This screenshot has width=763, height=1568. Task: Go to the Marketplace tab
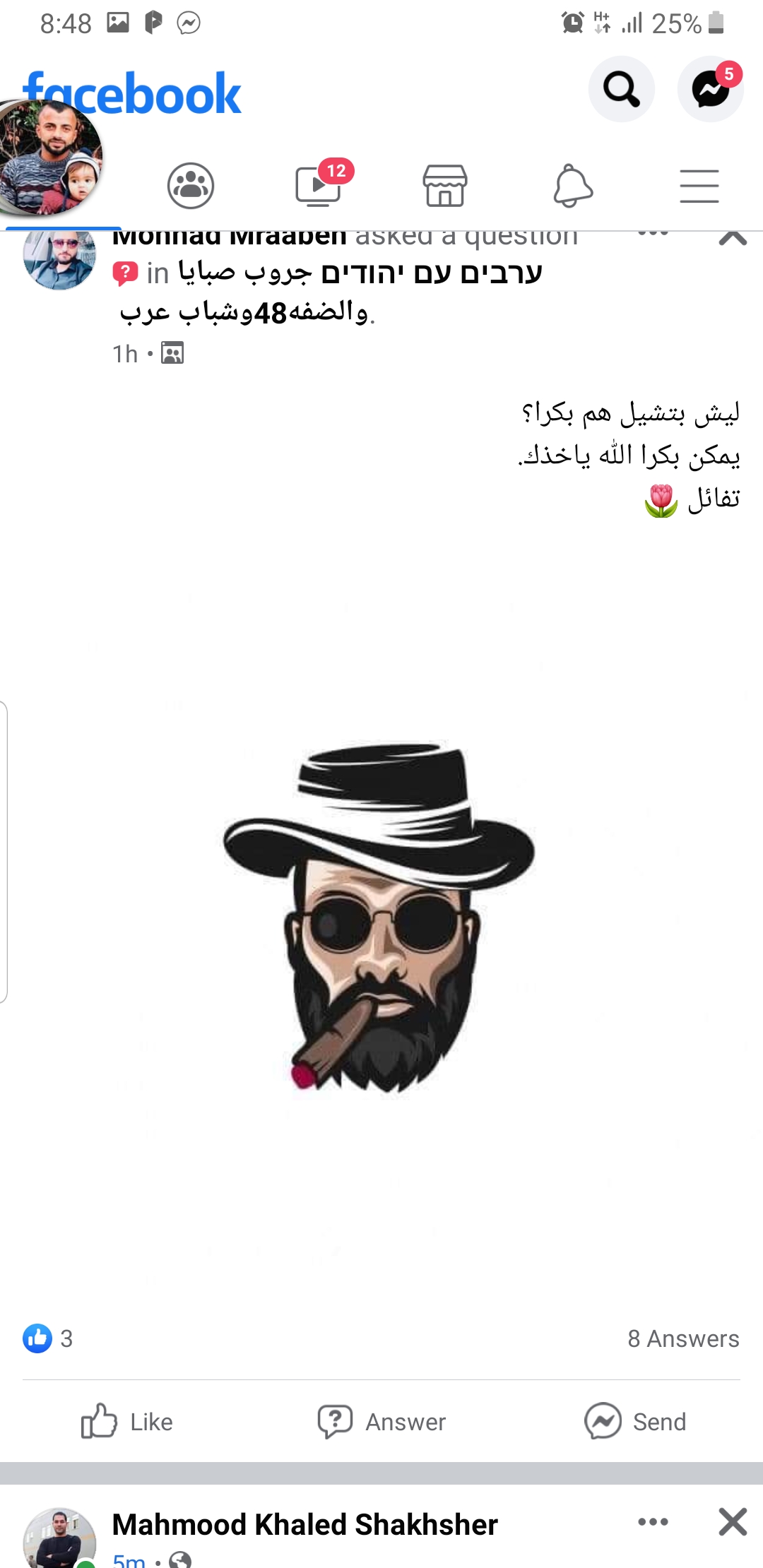(x=445, y=186)
